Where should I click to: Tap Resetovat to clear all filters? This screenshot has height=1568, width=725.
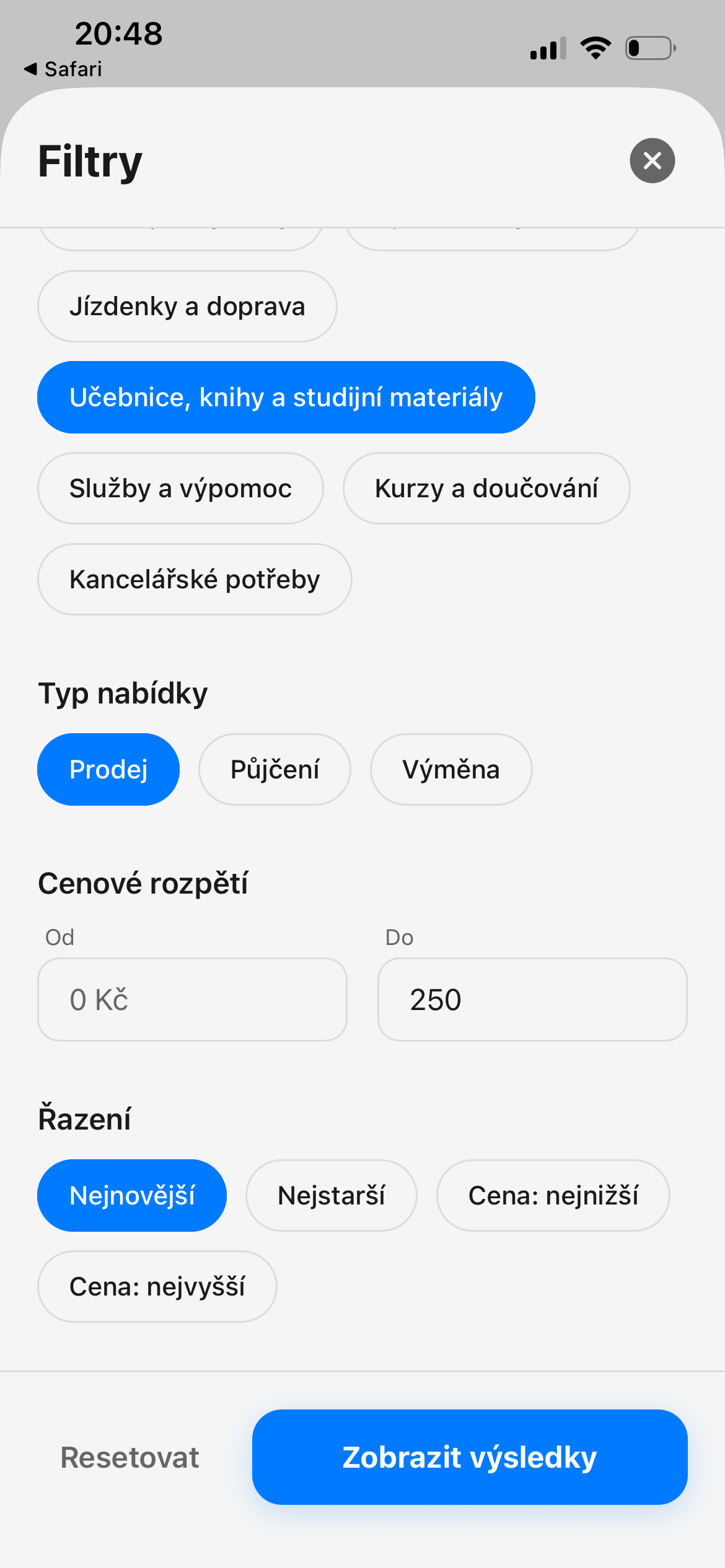130,1457
